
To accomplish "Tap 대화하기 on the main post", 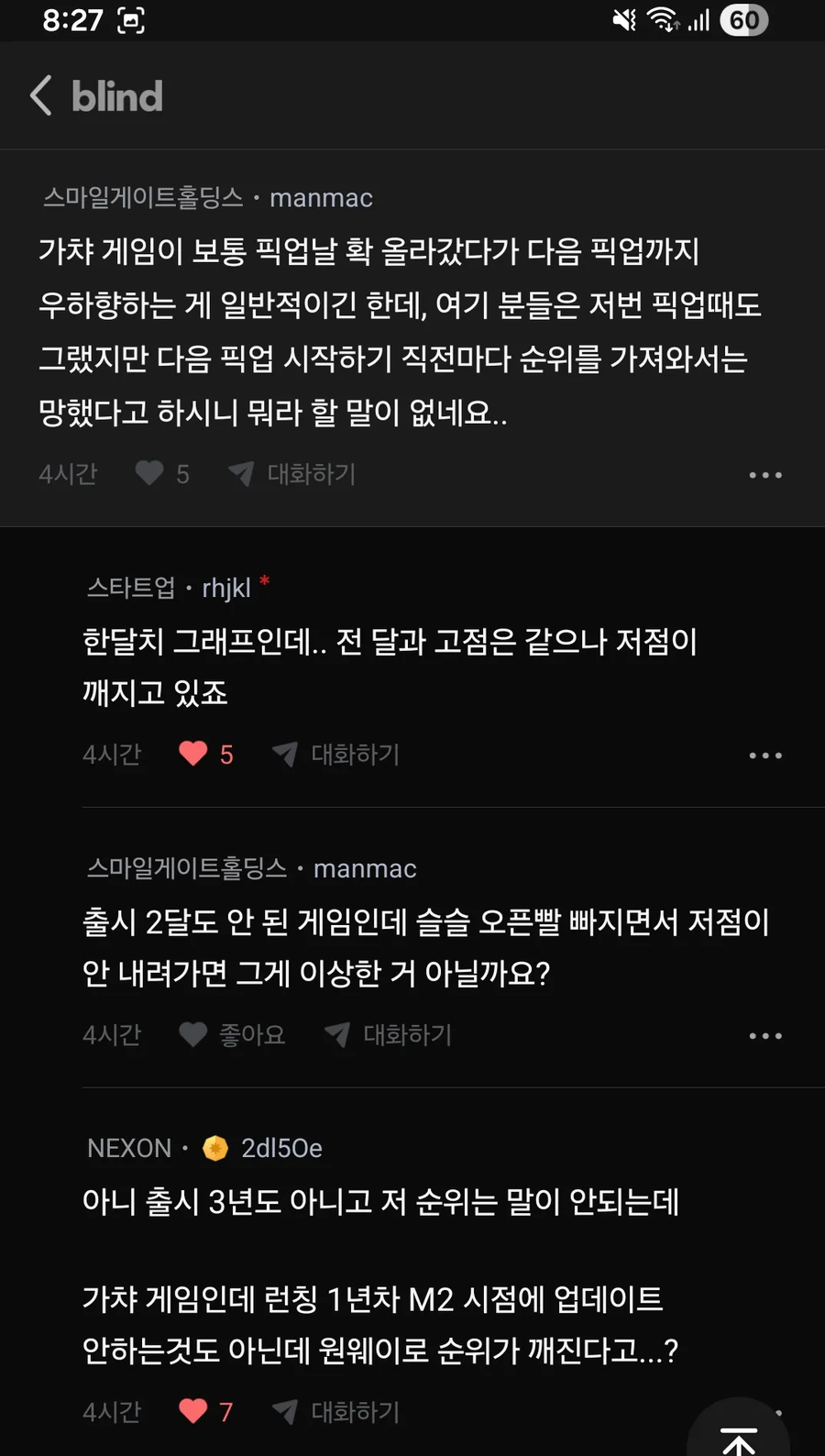I will [311, 473].
